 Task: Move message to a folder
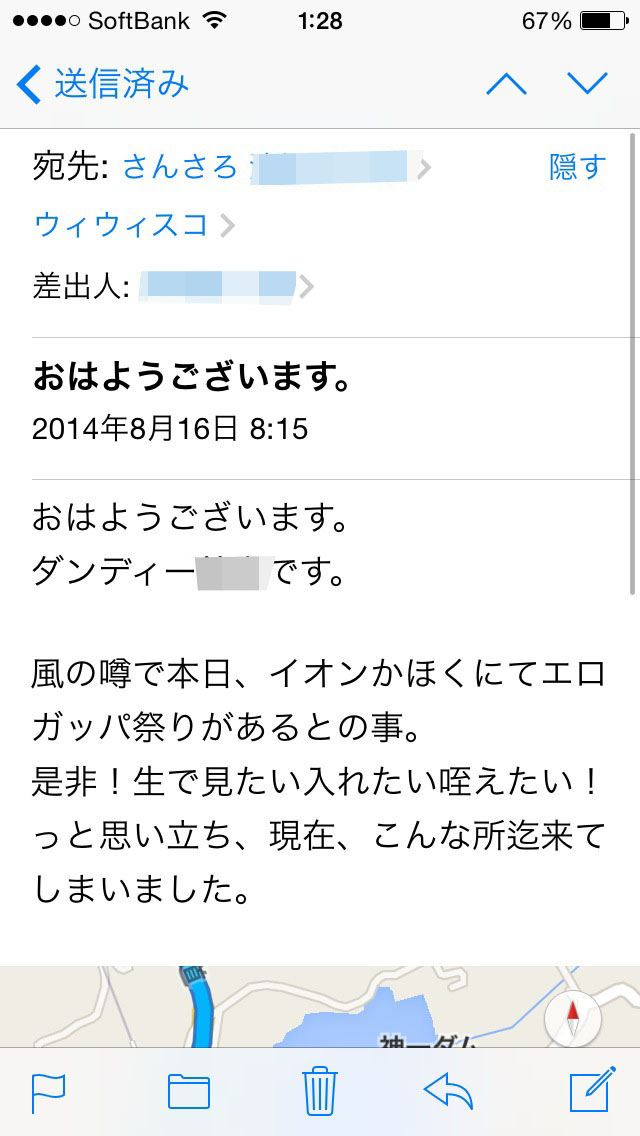point(188,1091)
